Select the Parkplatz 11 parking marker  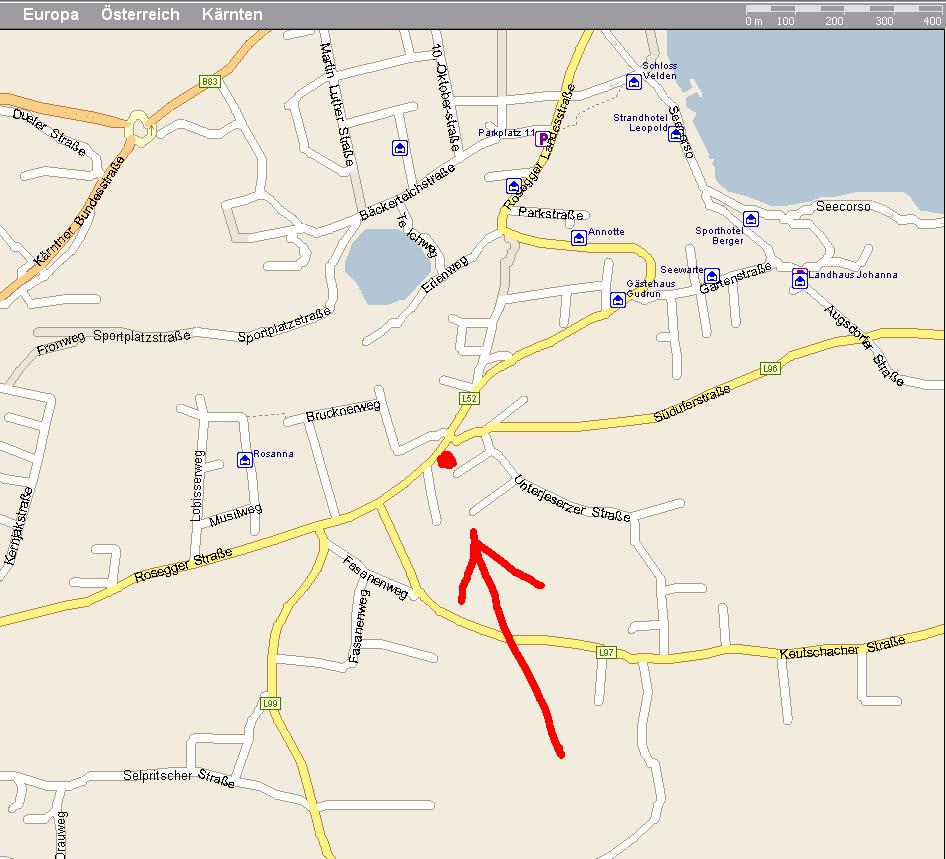(544, 139)
